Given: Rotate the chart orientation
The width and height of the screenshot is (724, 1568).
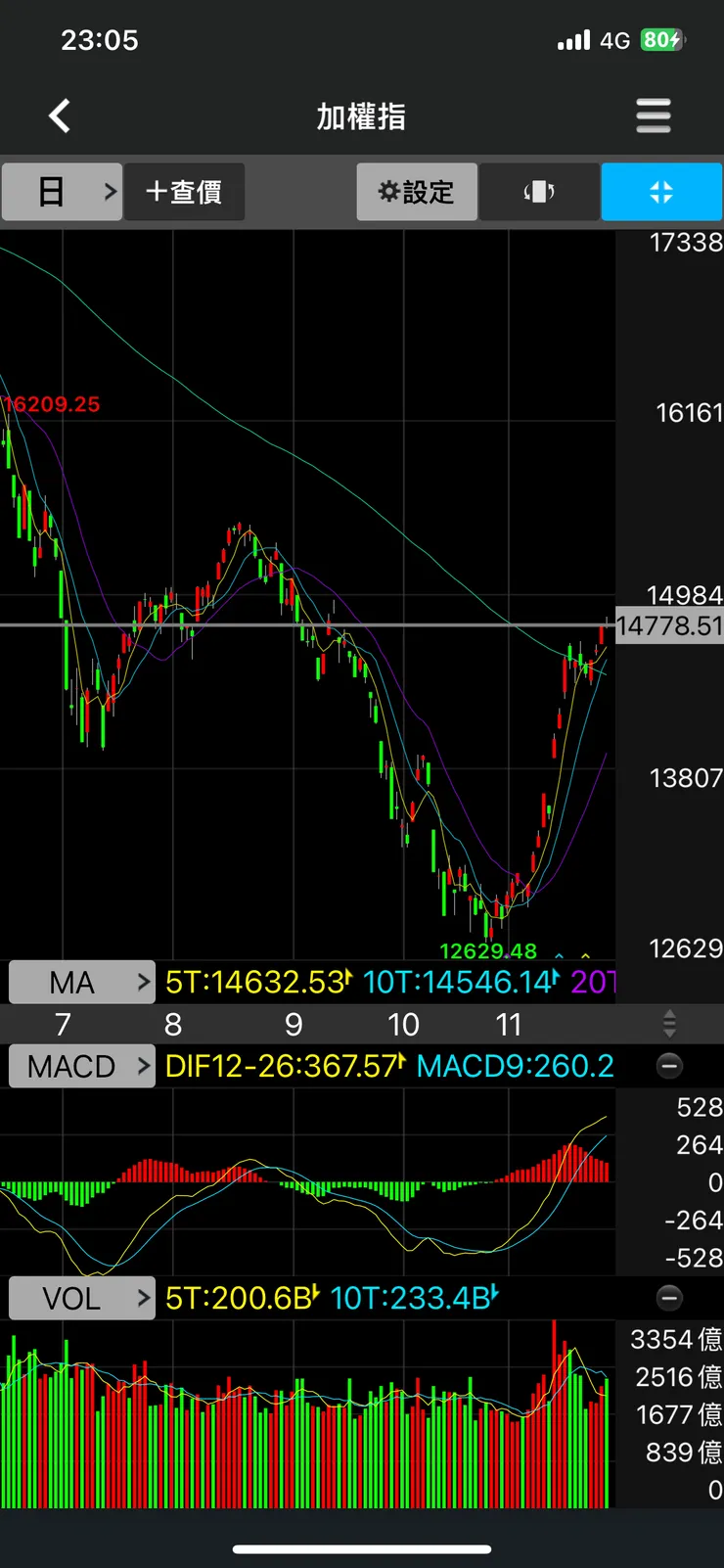Looking at the screenshot, I should (539, 192).
